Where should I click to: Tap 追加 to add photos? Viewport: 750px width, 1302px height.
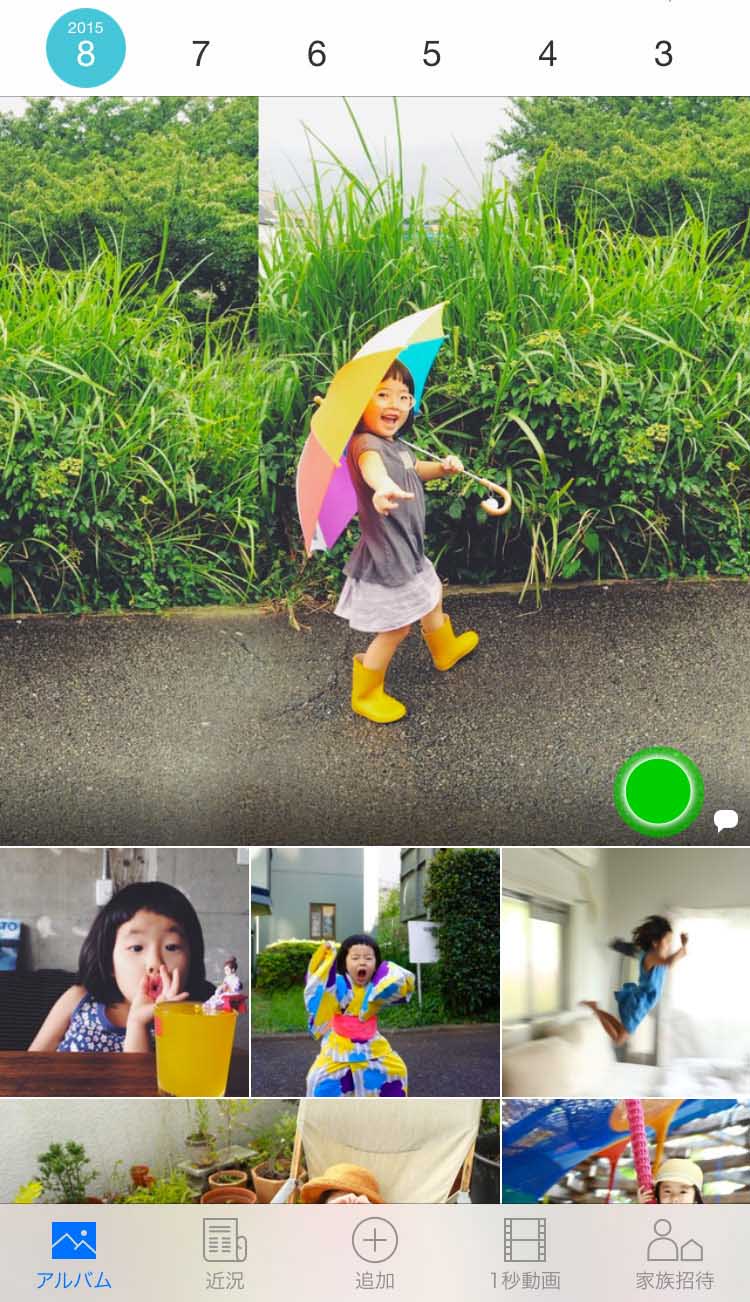click(375, 1254)
